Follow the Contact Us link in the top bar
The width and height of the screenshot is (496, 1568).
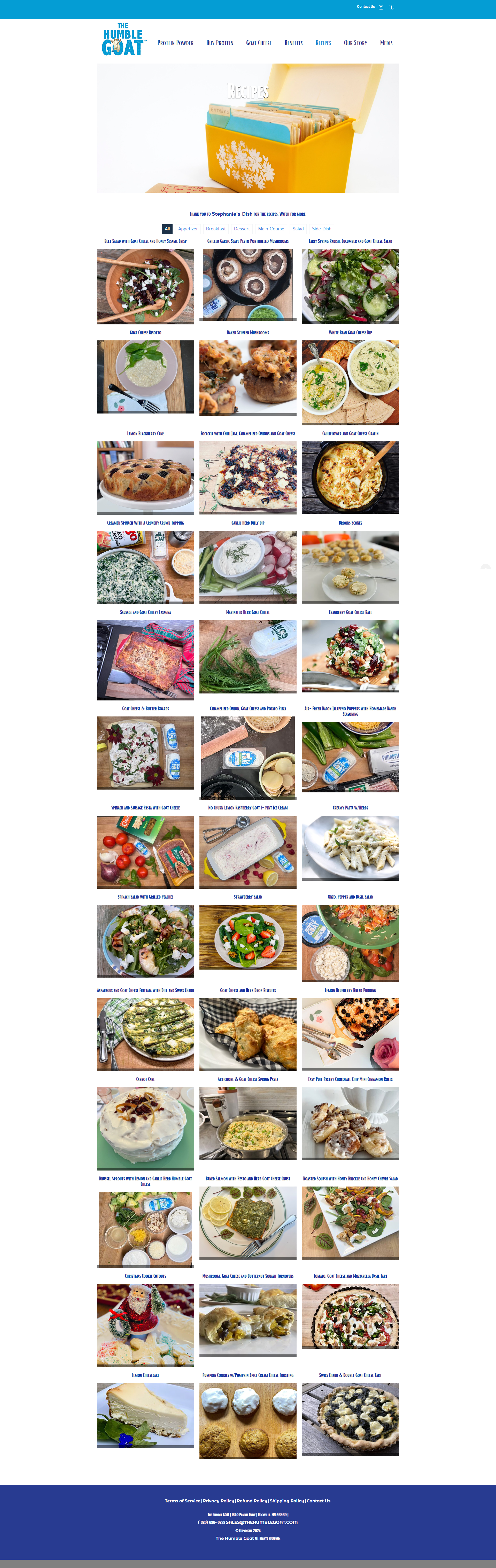tap(366, 7)
